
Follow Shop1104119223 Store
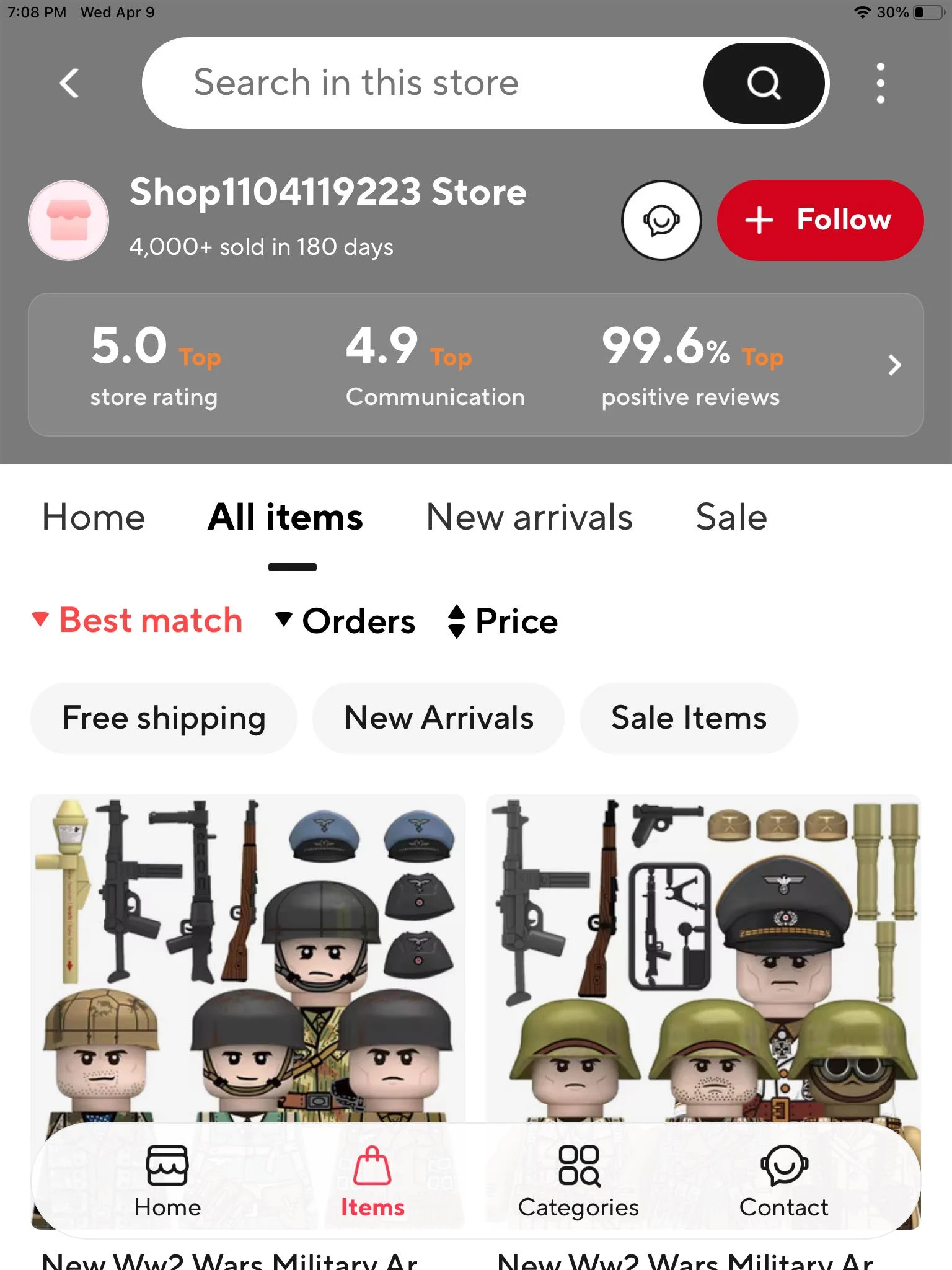coord(819,220)
